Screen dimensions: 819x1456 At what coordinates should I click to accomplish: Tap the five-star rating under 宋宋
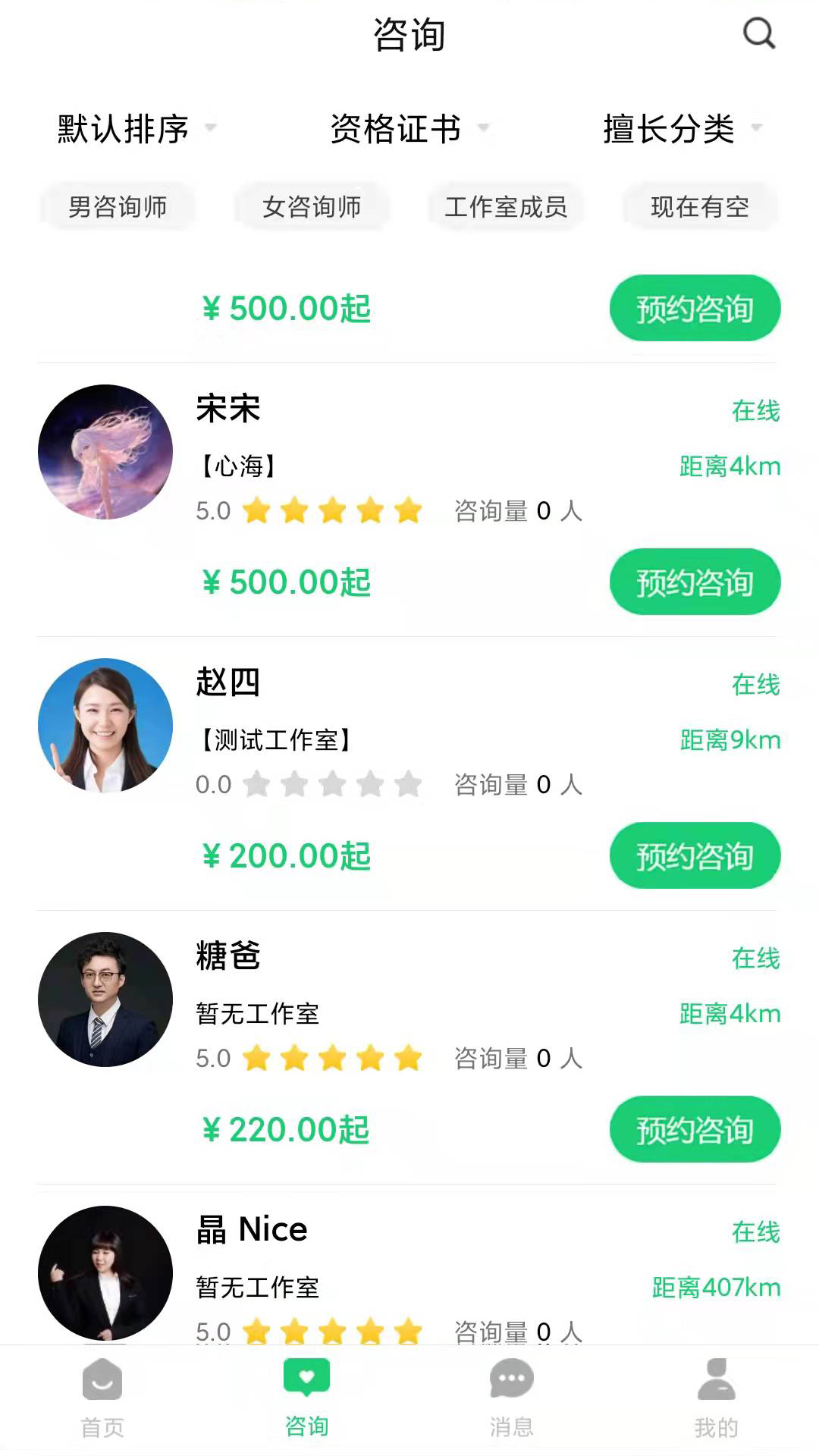tap(334, 511)
